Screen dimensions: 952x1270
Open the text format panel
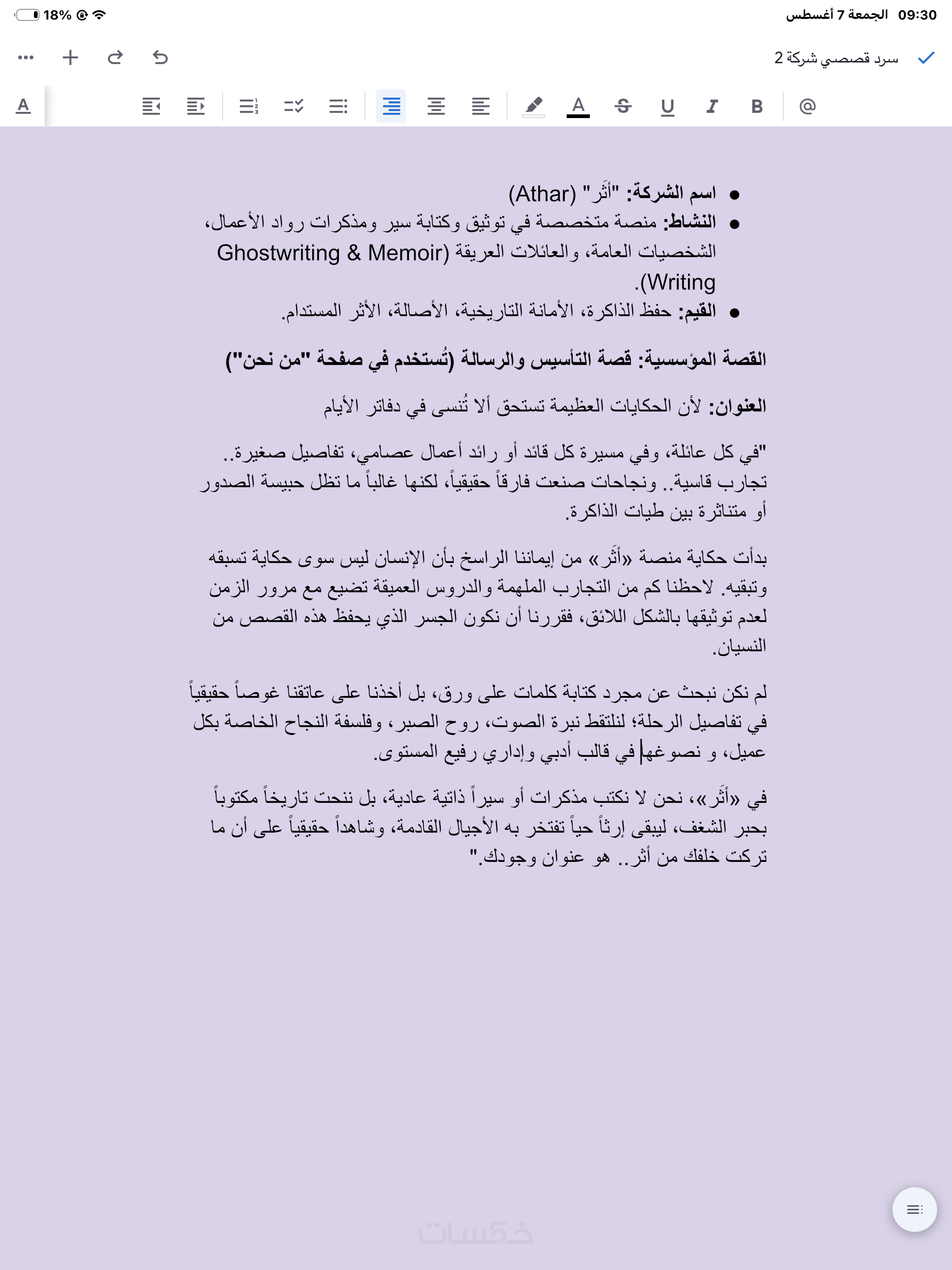pos(23,106)
